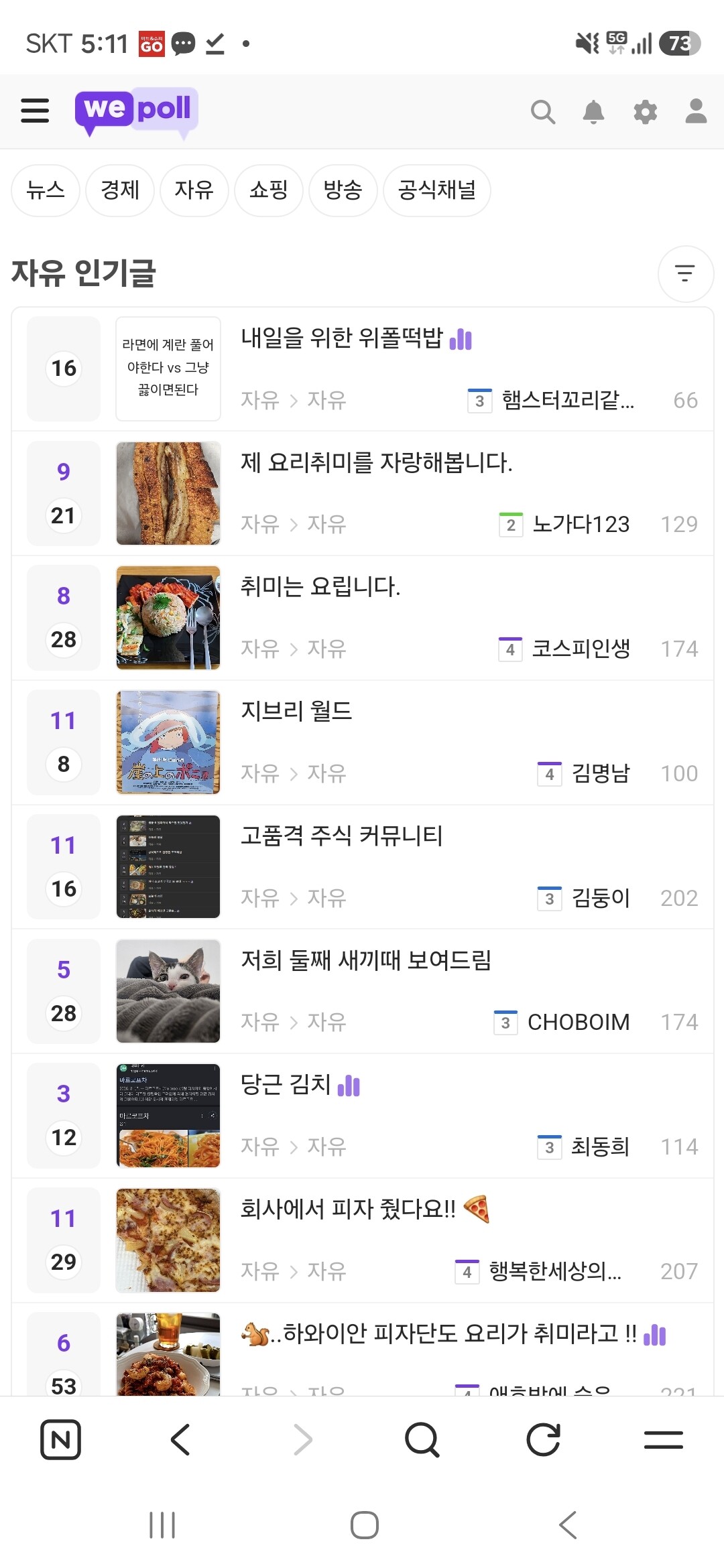Switch to the 방송 chip
Screen dimensions: 724x1568
[x=343, y=190]
